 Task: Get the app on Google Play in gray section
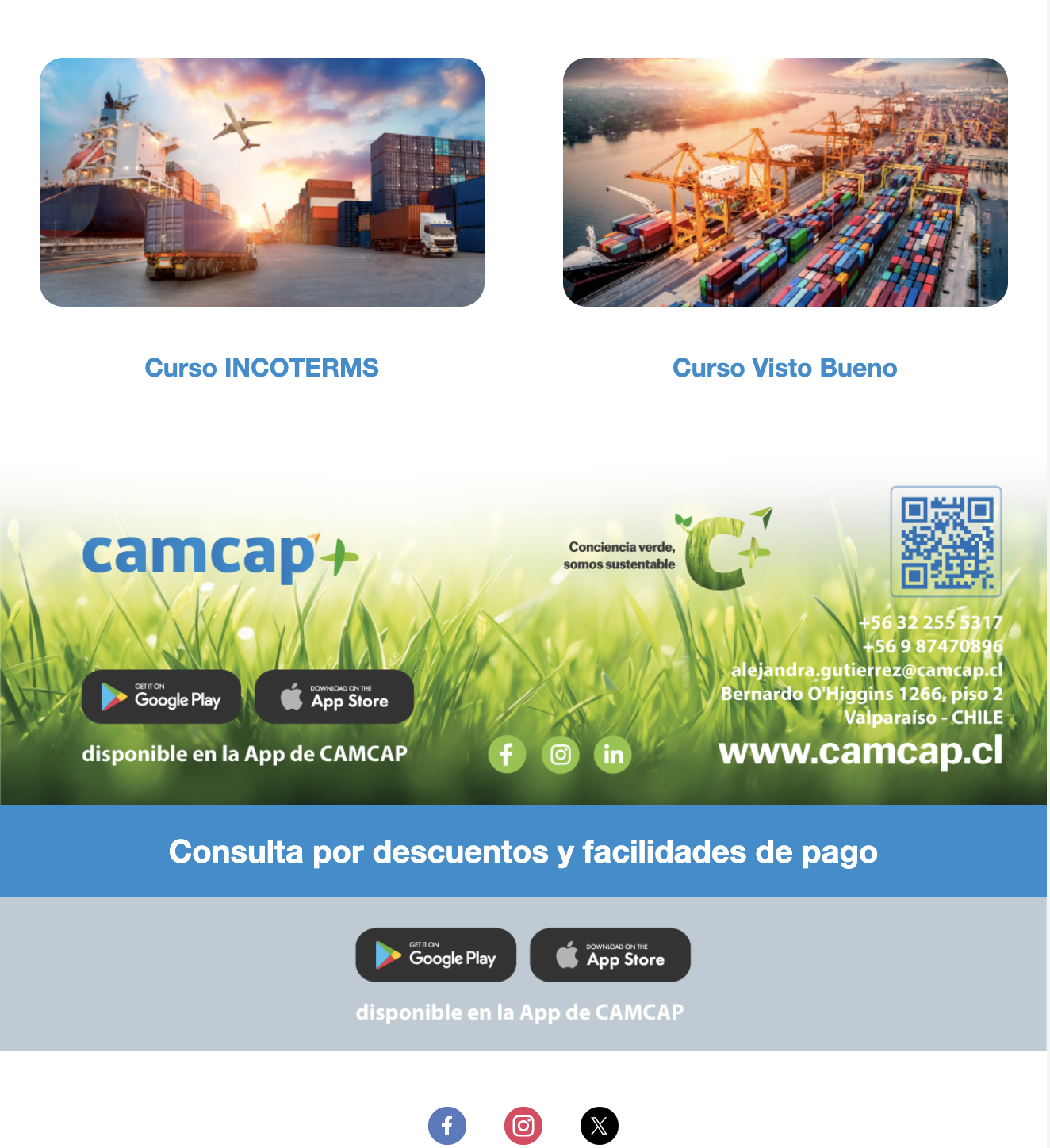click(436, 955)
